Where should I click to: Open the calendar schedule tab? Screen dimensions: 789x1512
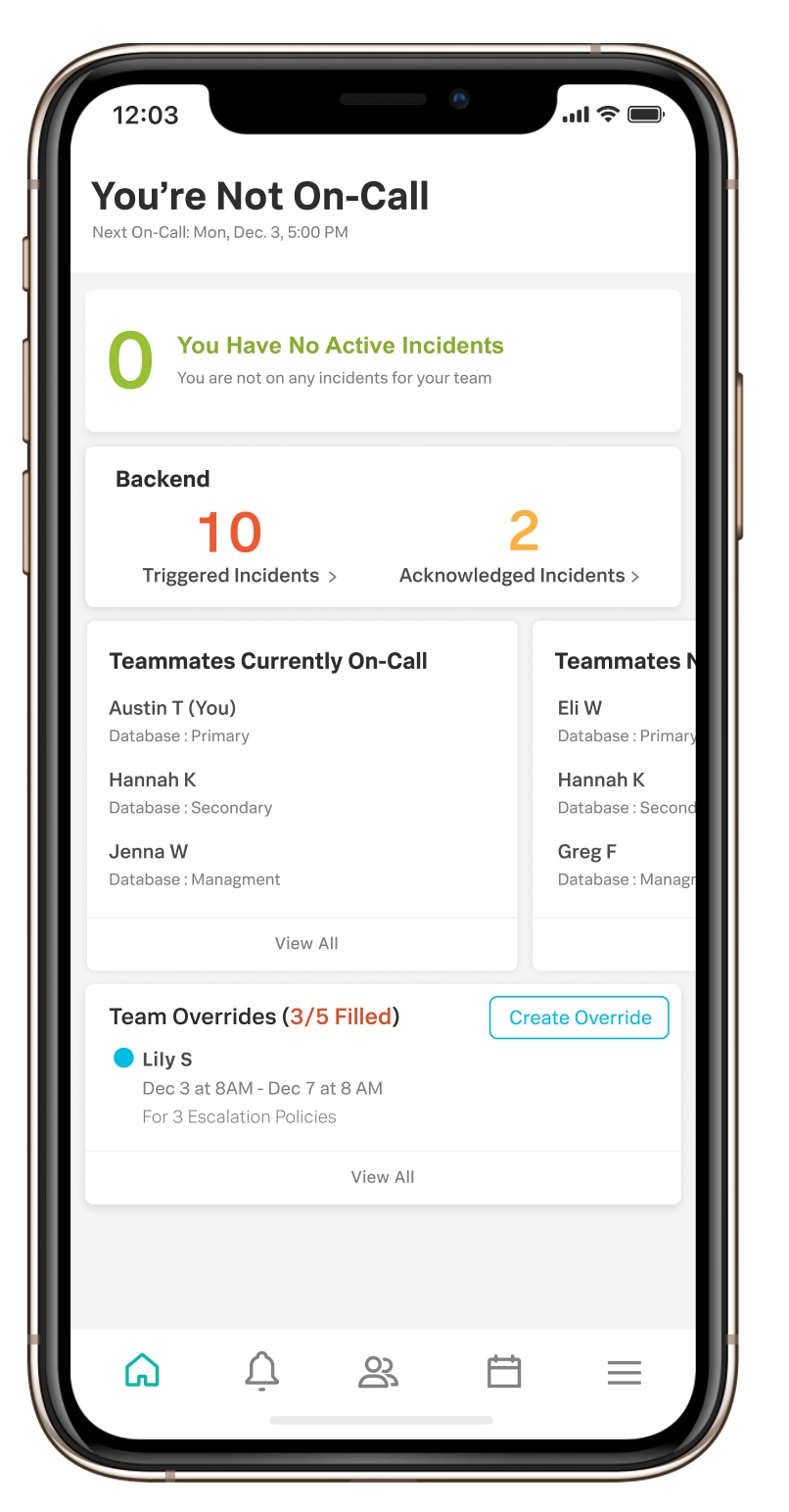tap(504, 1371)
